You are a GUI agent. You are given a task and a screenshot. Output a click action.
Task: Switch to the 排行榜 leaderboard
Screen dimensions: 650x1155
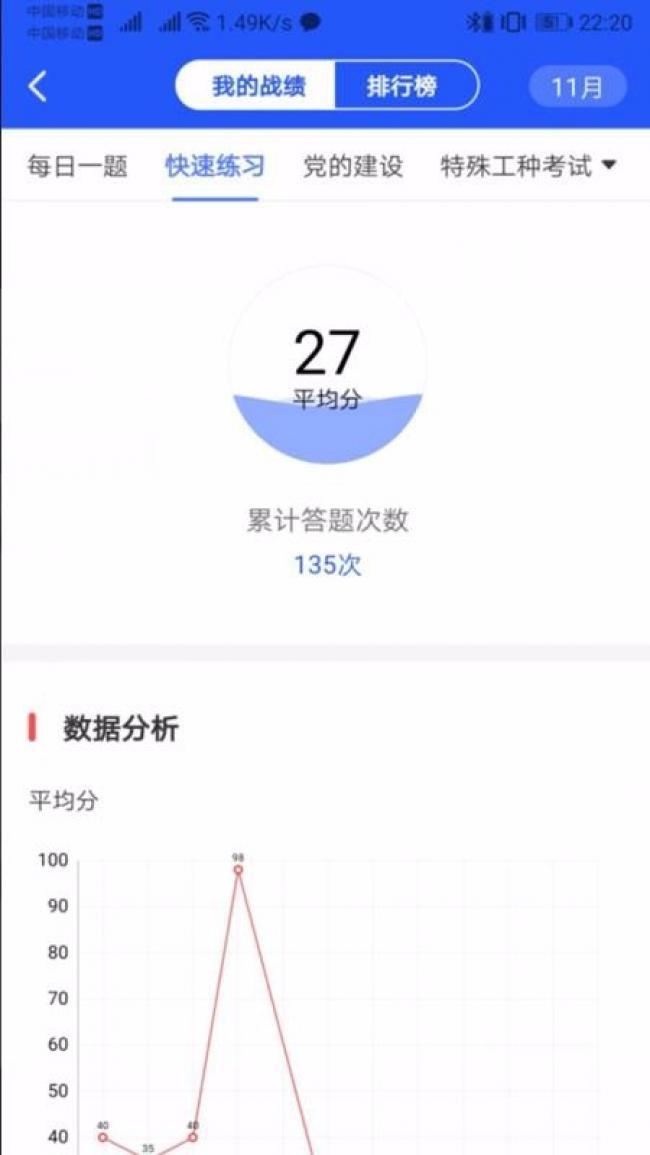[404, 86]
